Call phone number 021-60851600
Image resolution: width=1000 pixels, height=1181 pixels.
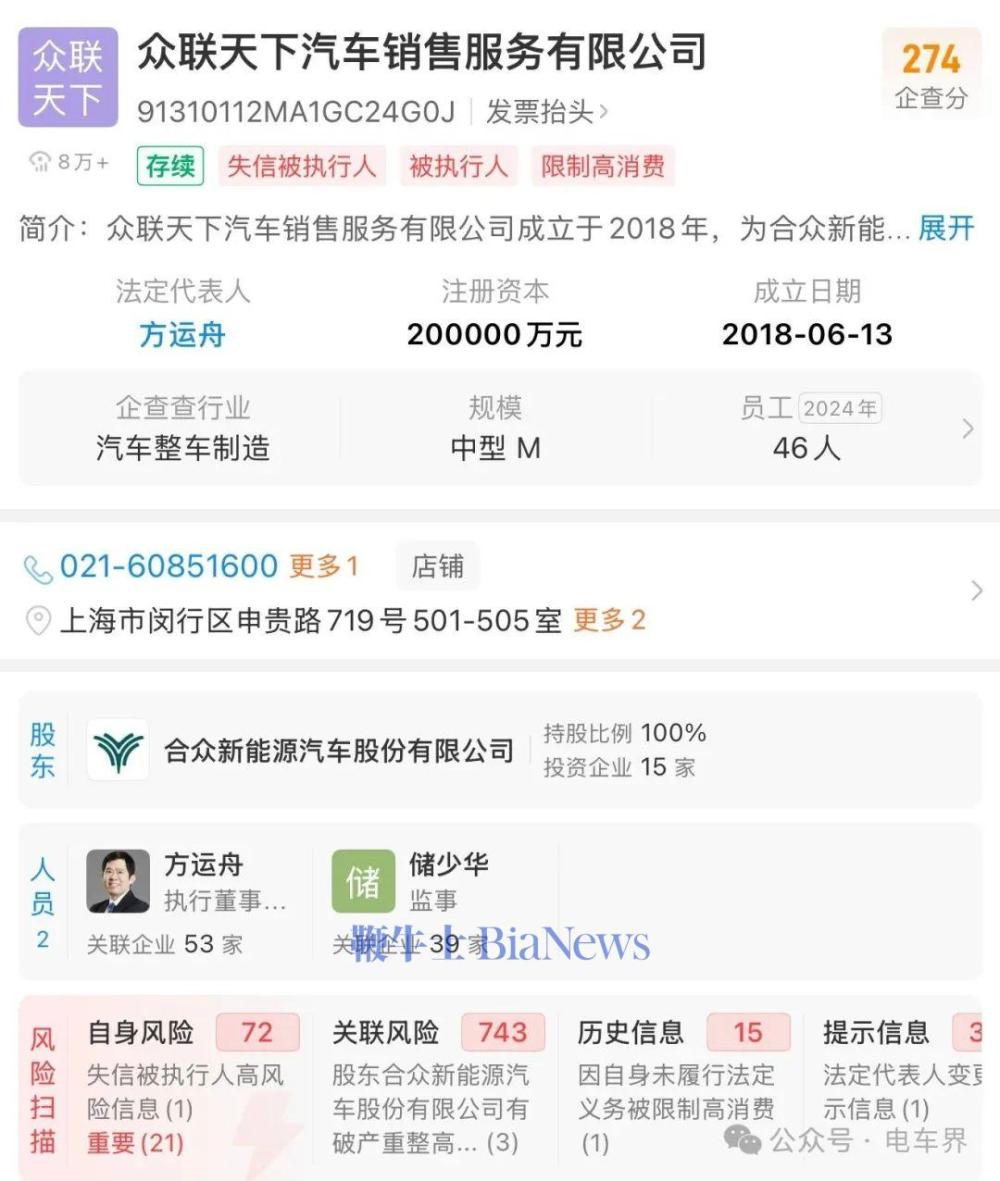(167, 566)
